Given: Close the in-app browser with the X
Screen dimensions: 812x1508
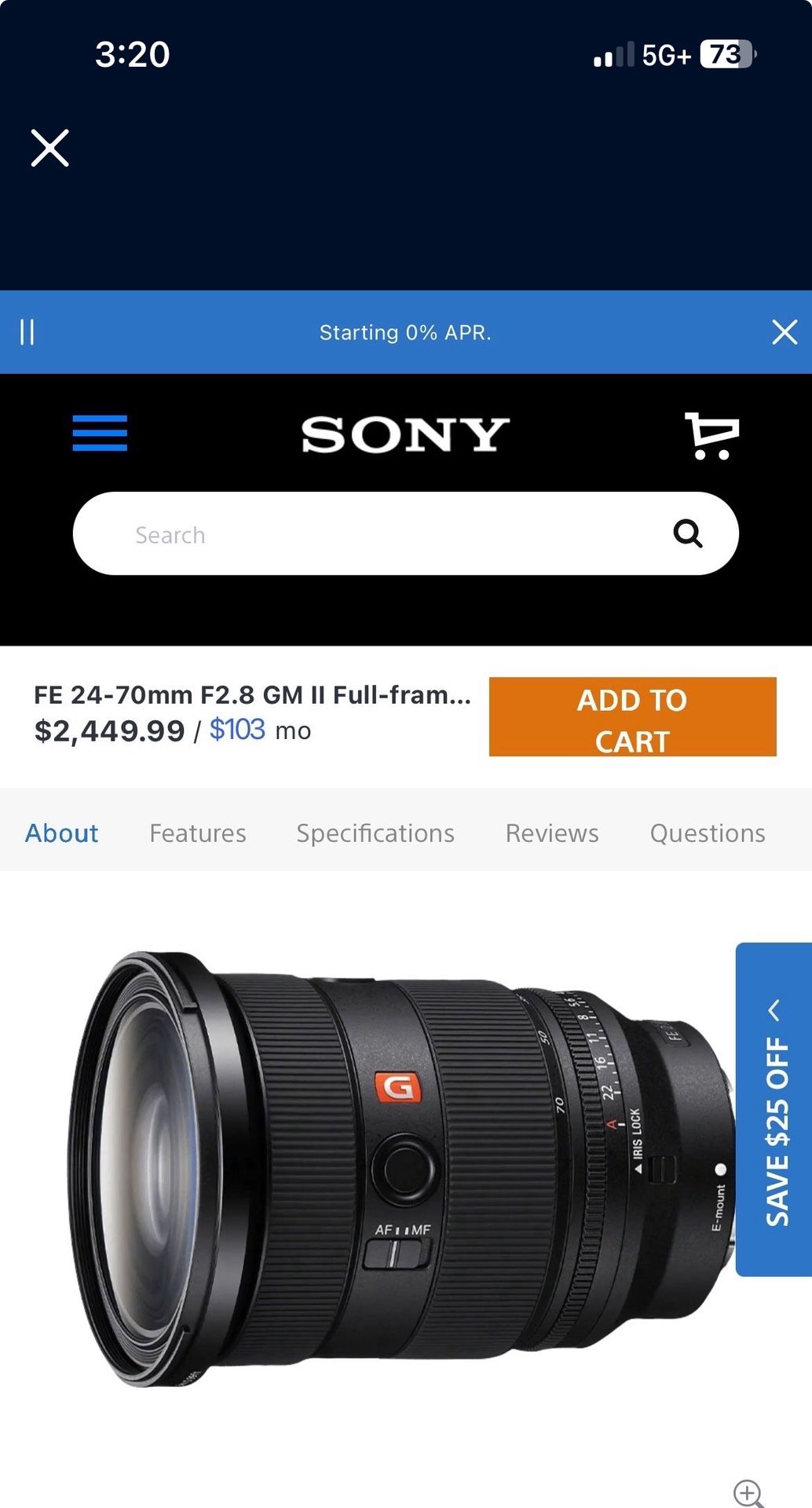Looking at the screenshot, I should (x=49, y=148).
